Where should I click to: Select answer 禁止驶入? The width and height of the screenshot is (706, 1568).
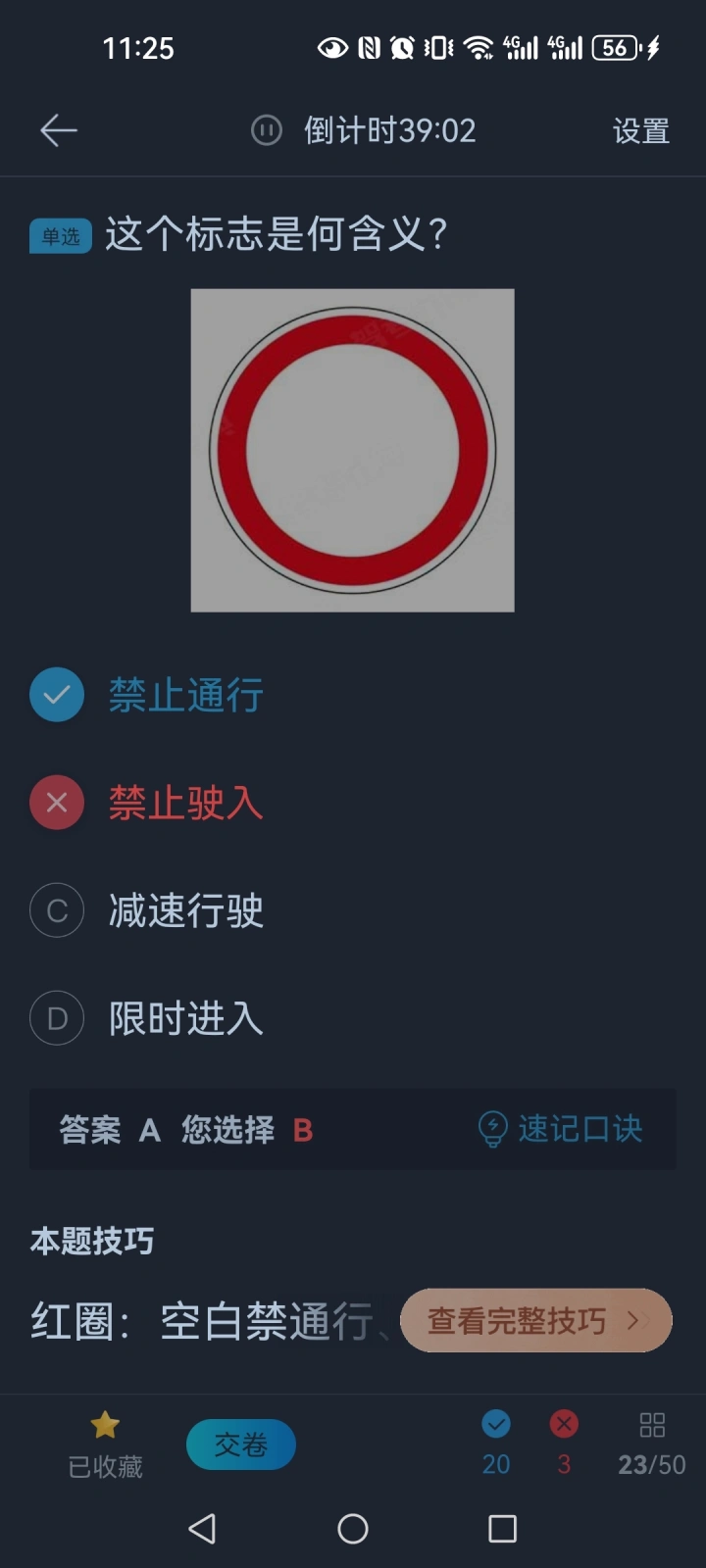[186, 803]
